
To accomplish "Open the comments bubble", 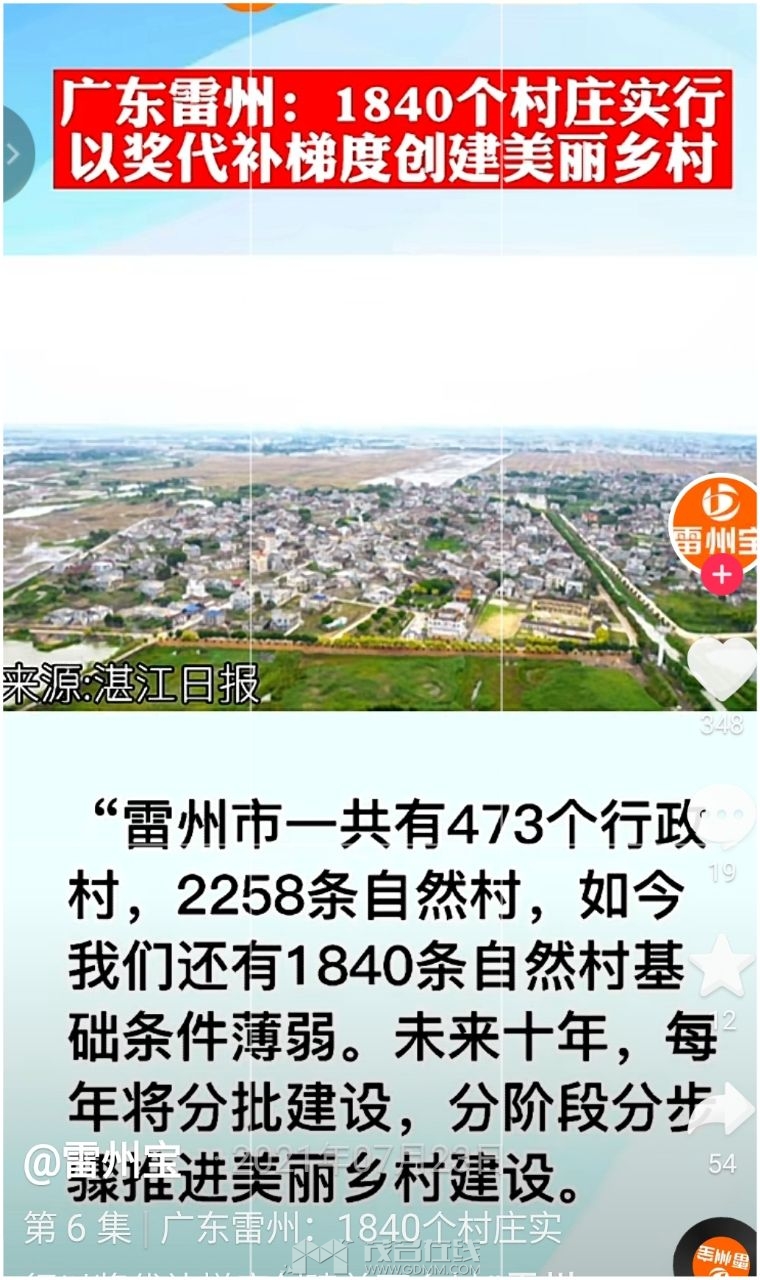I will pos(722,815).
